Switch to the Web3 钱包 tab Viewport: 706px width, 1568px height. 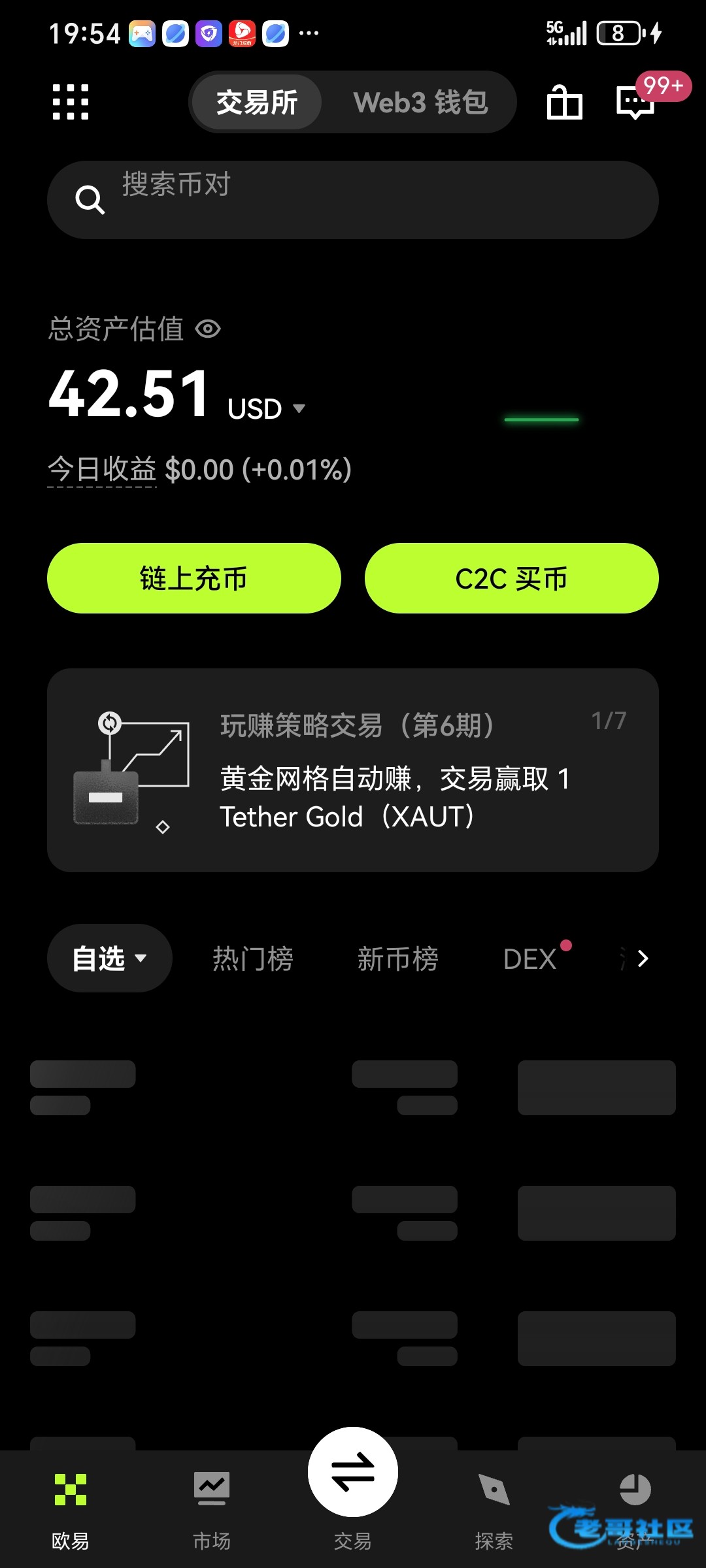(420, 103)
